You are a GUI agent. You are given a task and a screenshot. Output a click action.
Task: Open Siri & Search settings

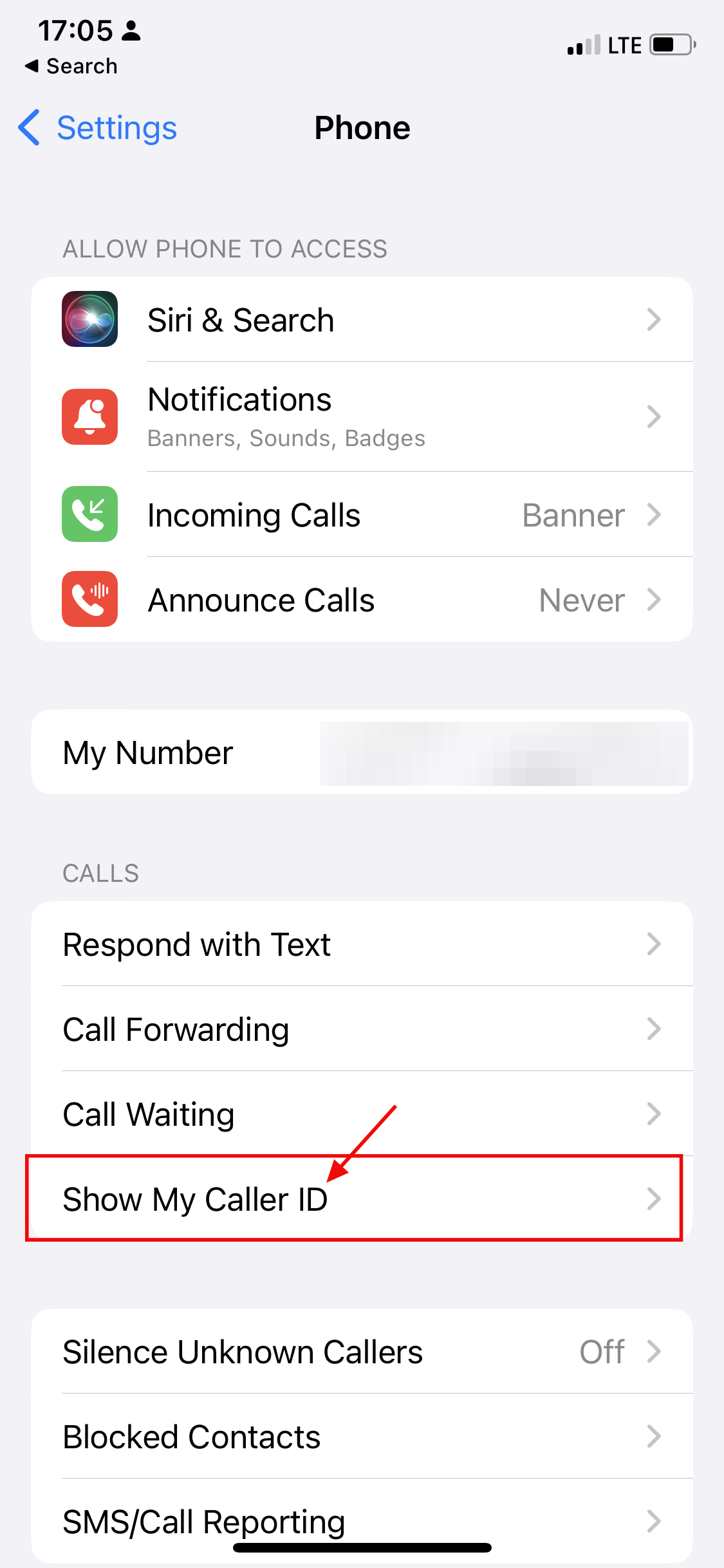[x=362, y=320]
